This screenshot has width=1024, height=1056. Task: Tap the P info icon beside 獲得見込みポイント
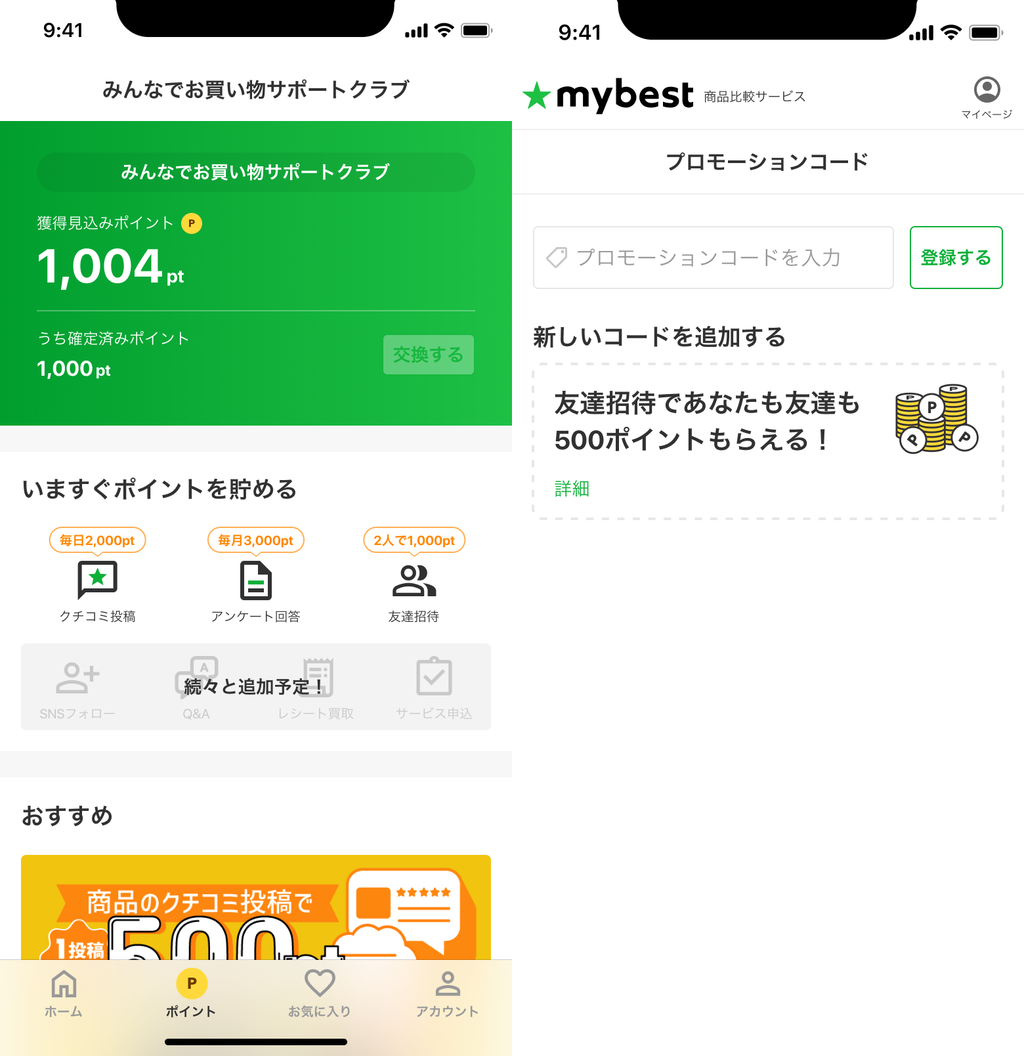[192, 223]
